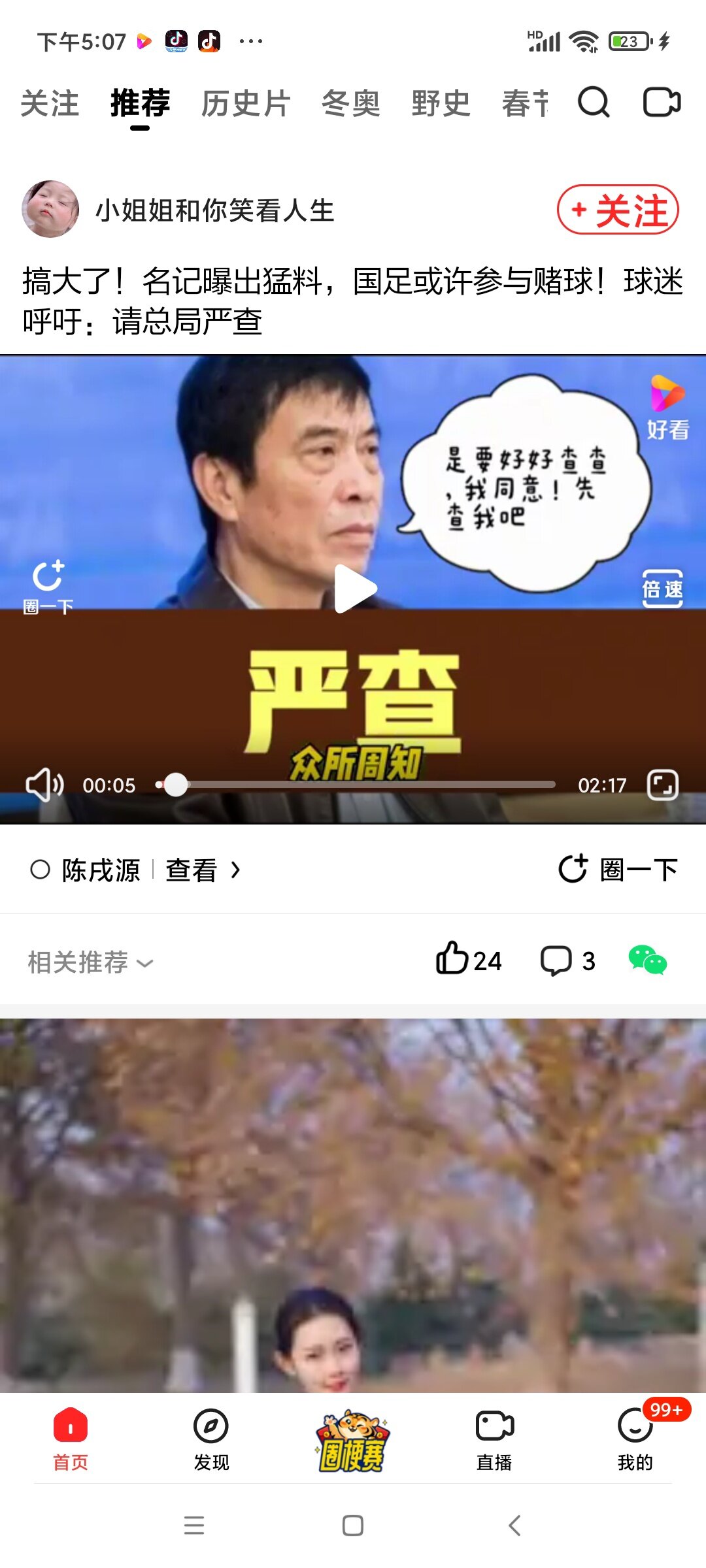Viewport: 706px width, 1568px height.
Task: Like the video with the thumbs-up
Action: coord(468,960)
